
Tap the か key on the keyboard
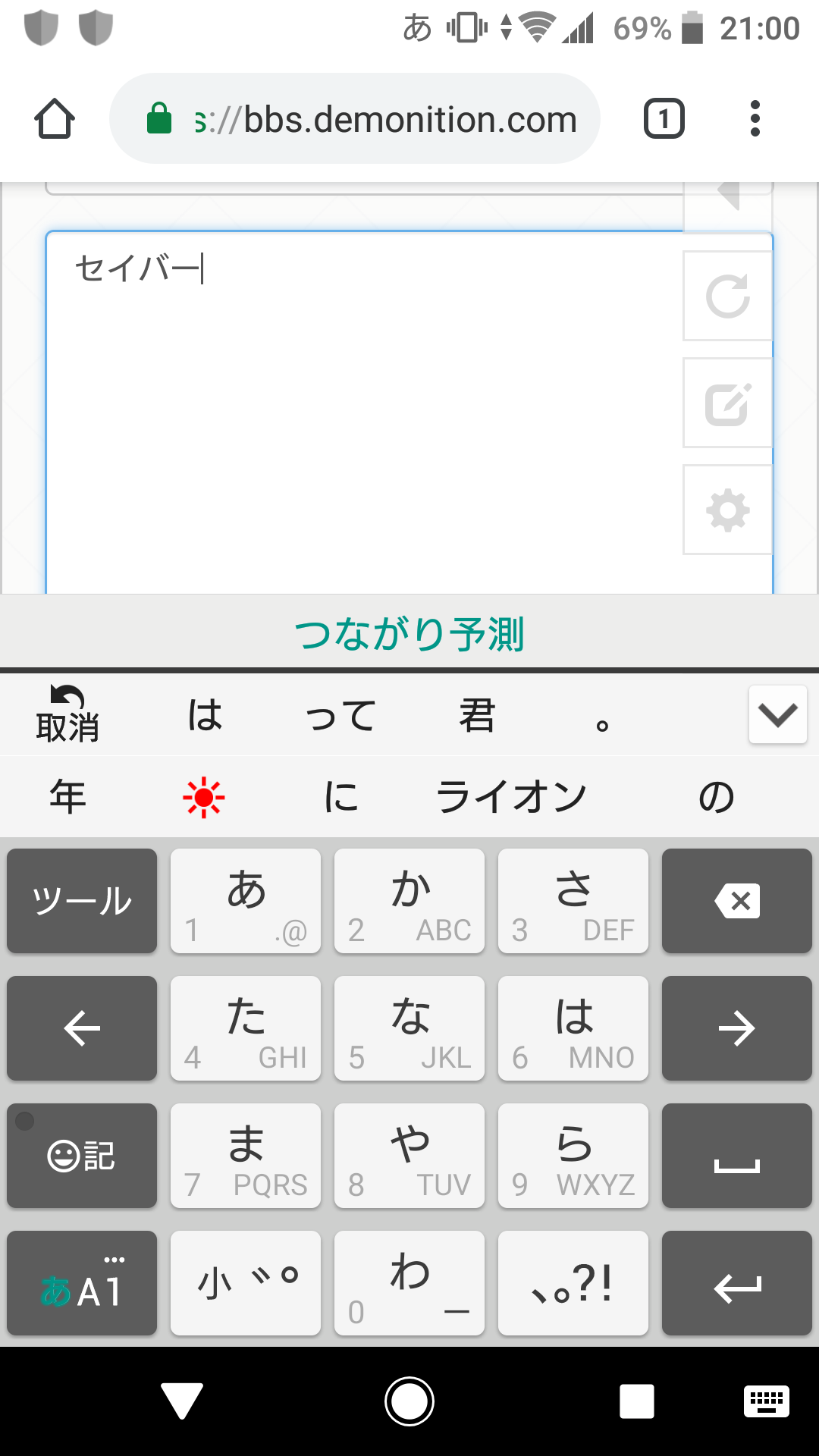pyautogui.click(x=409, y=901)
